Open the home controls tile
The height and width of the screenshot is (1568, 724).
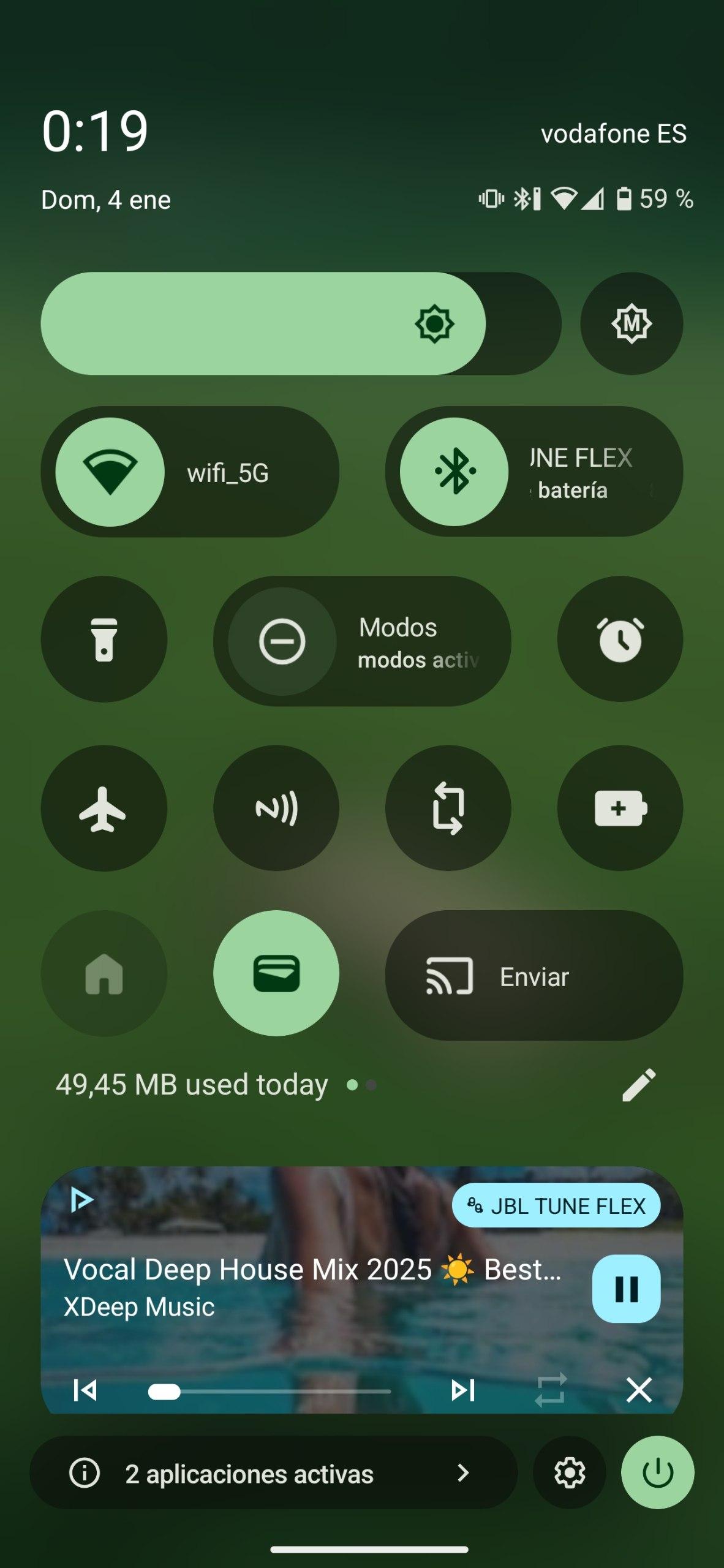[104, 974]
